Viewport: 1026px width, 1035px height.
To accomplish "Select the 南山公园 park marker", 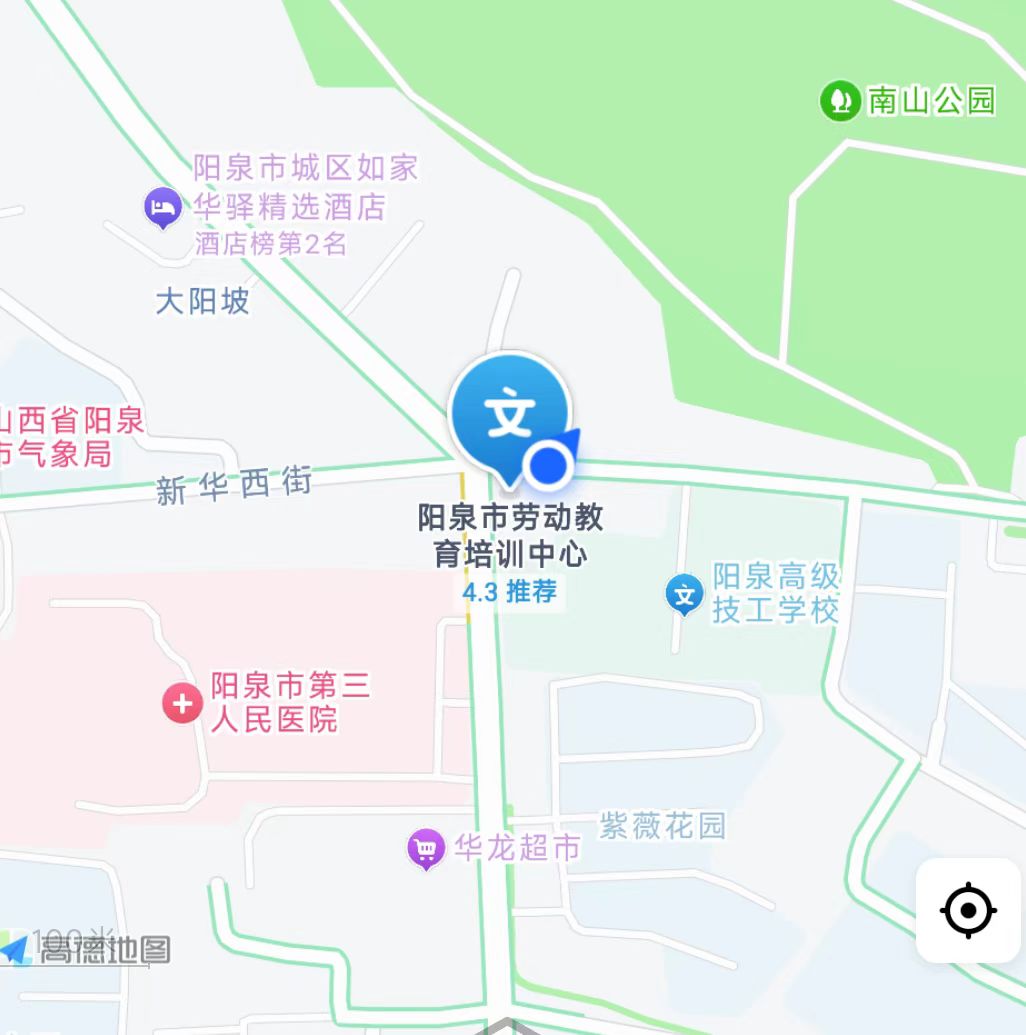I will (840, 101).
